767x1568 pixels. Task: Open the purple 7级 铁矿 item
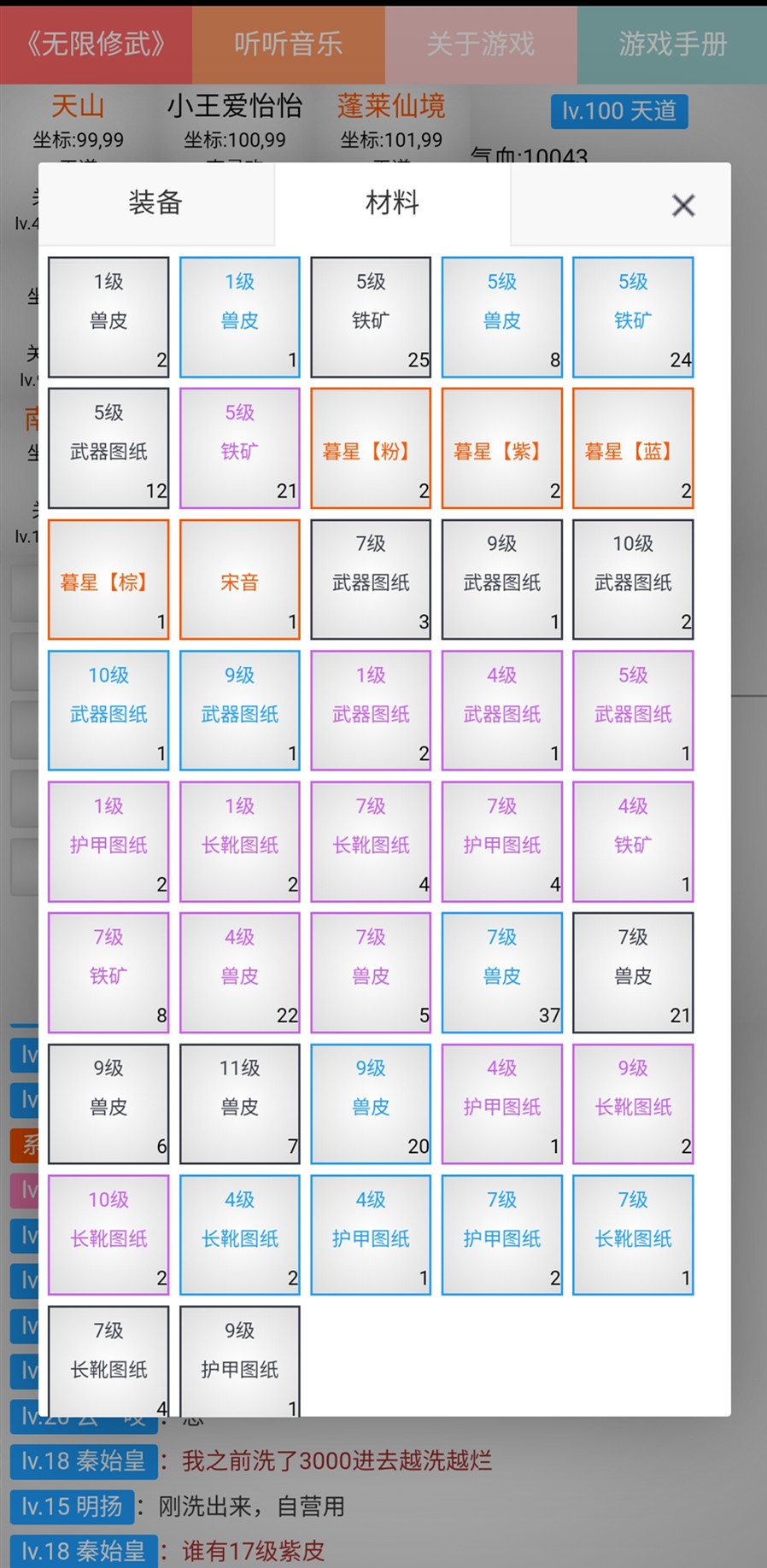click(x=108, y=974)
